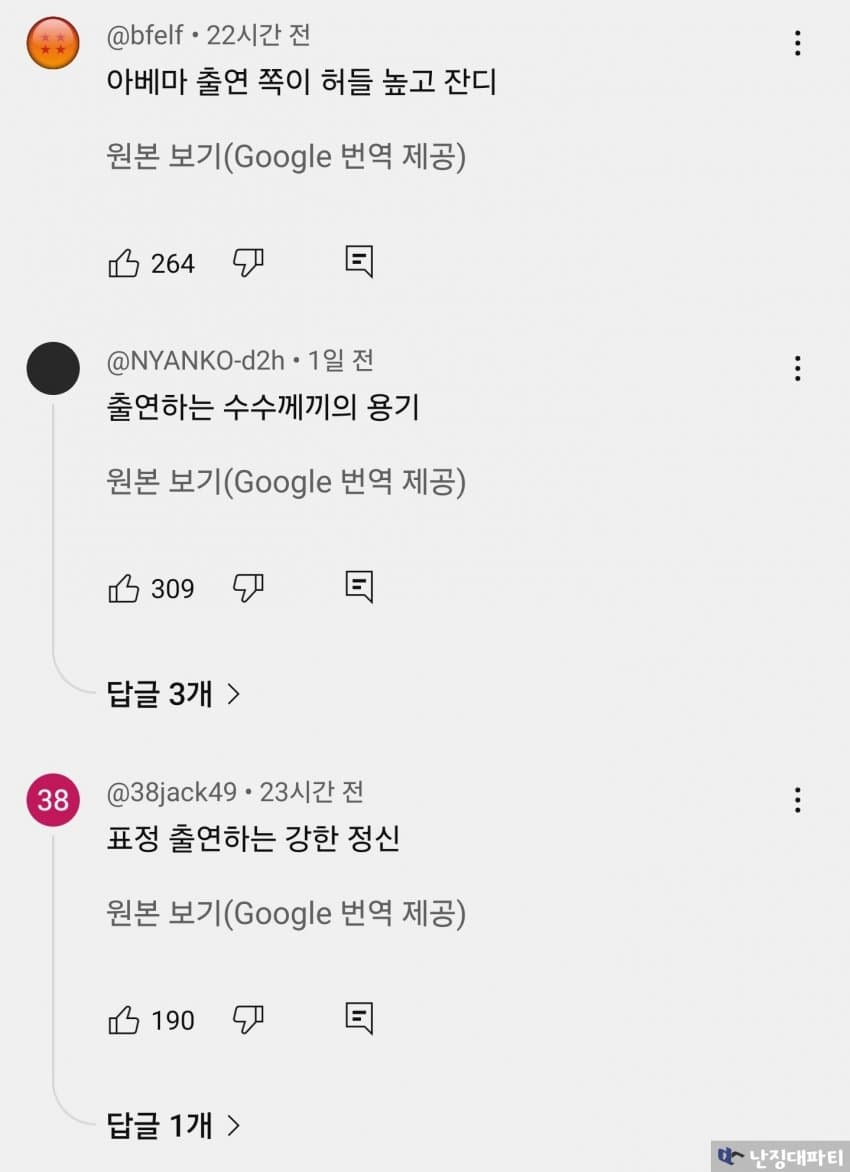Viewport: 850px width, 1172px height.
Task: Open overflow menu on @NYANKO-d2h's comment
Action: point(798,368)
